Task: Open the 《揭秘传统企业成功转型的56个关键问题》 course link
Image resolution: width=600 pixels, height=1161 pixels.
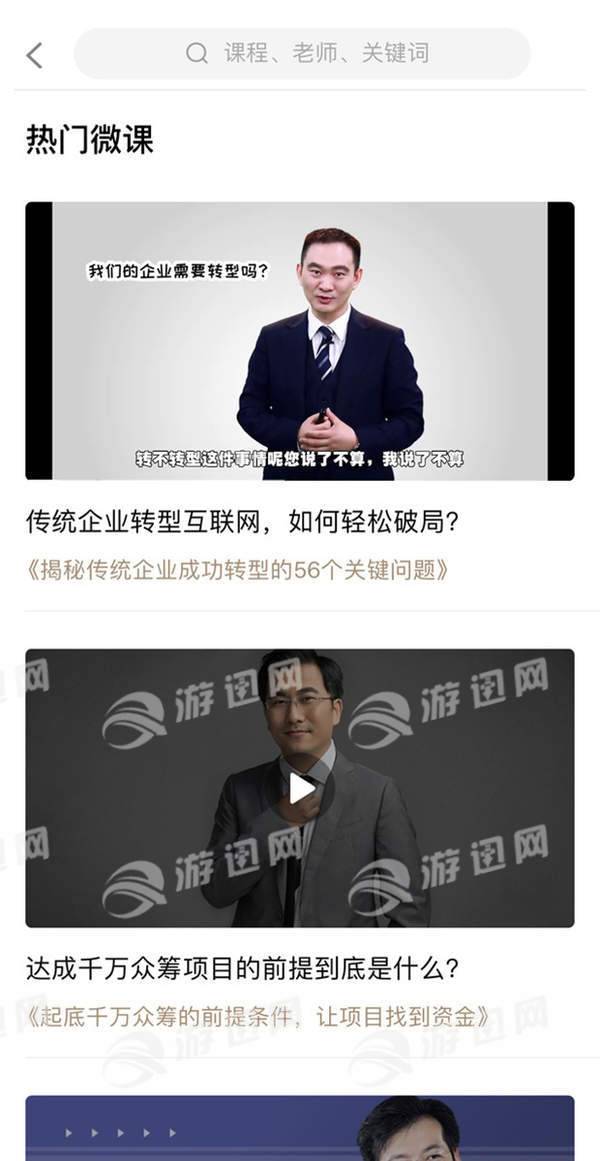Action: 237,570
